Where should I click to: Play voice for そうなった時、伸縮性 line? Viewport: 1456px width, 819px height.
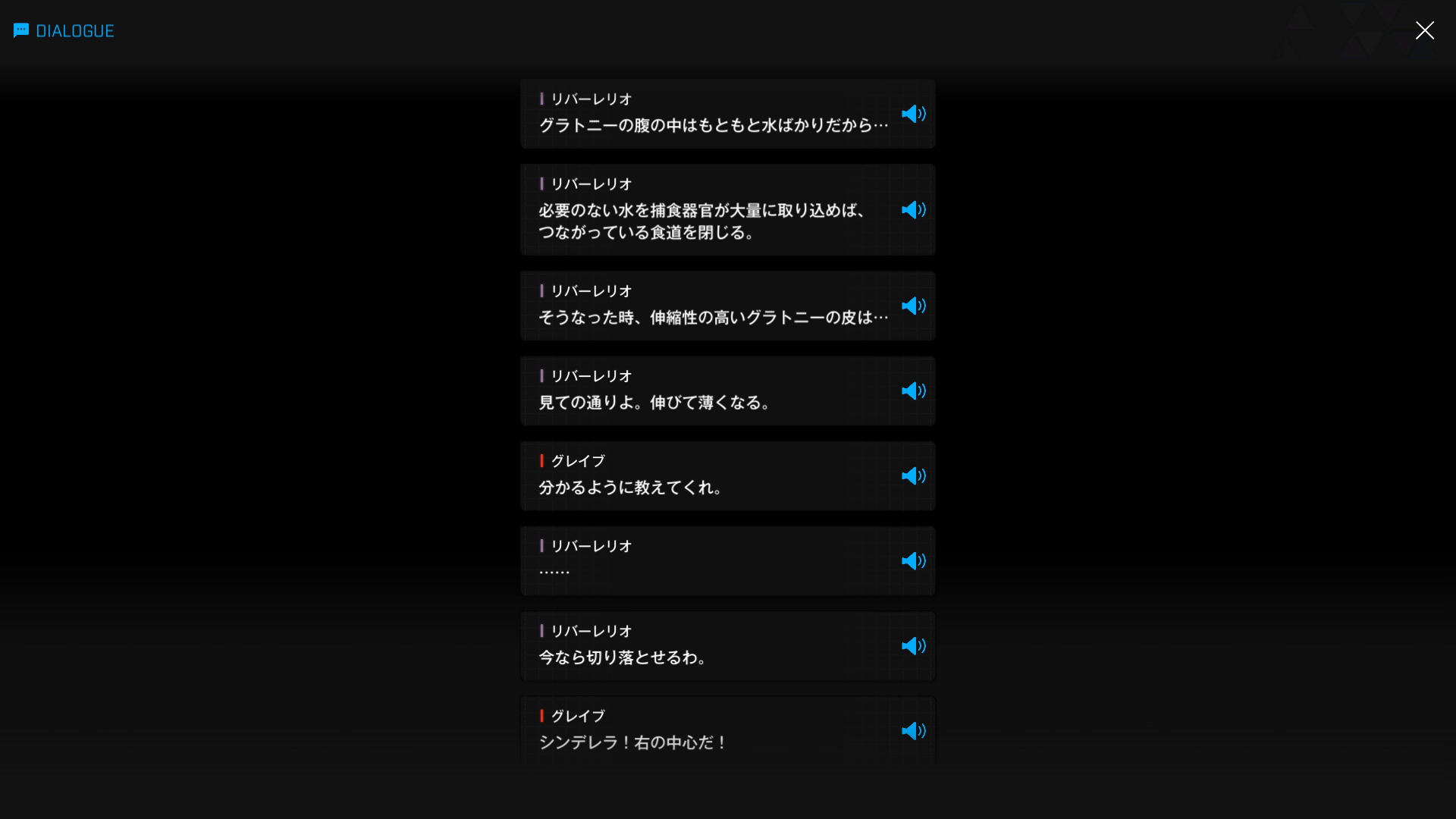point(913,306)
